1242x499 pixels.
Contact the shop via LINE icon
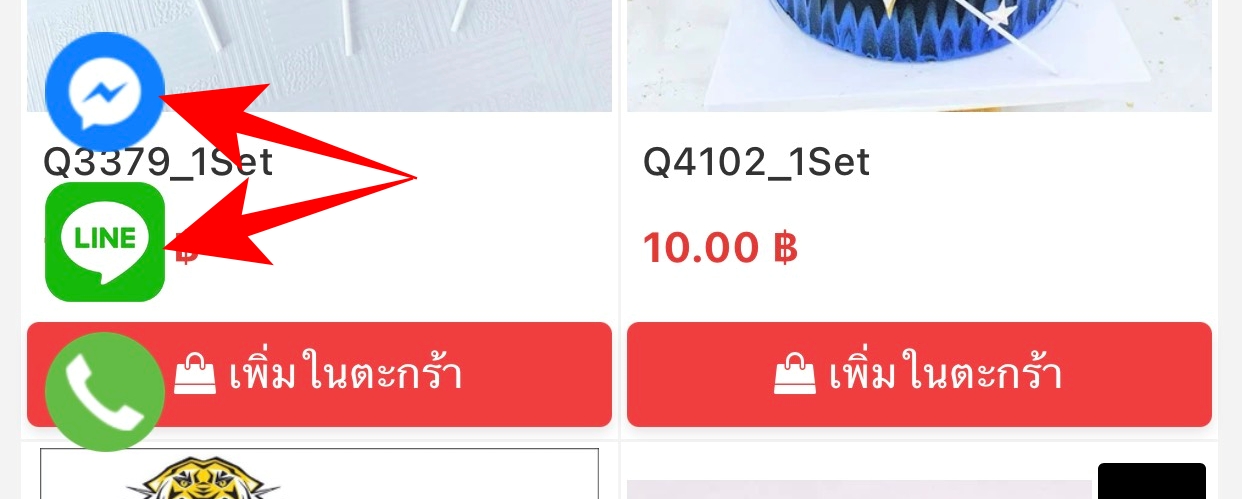105,241
